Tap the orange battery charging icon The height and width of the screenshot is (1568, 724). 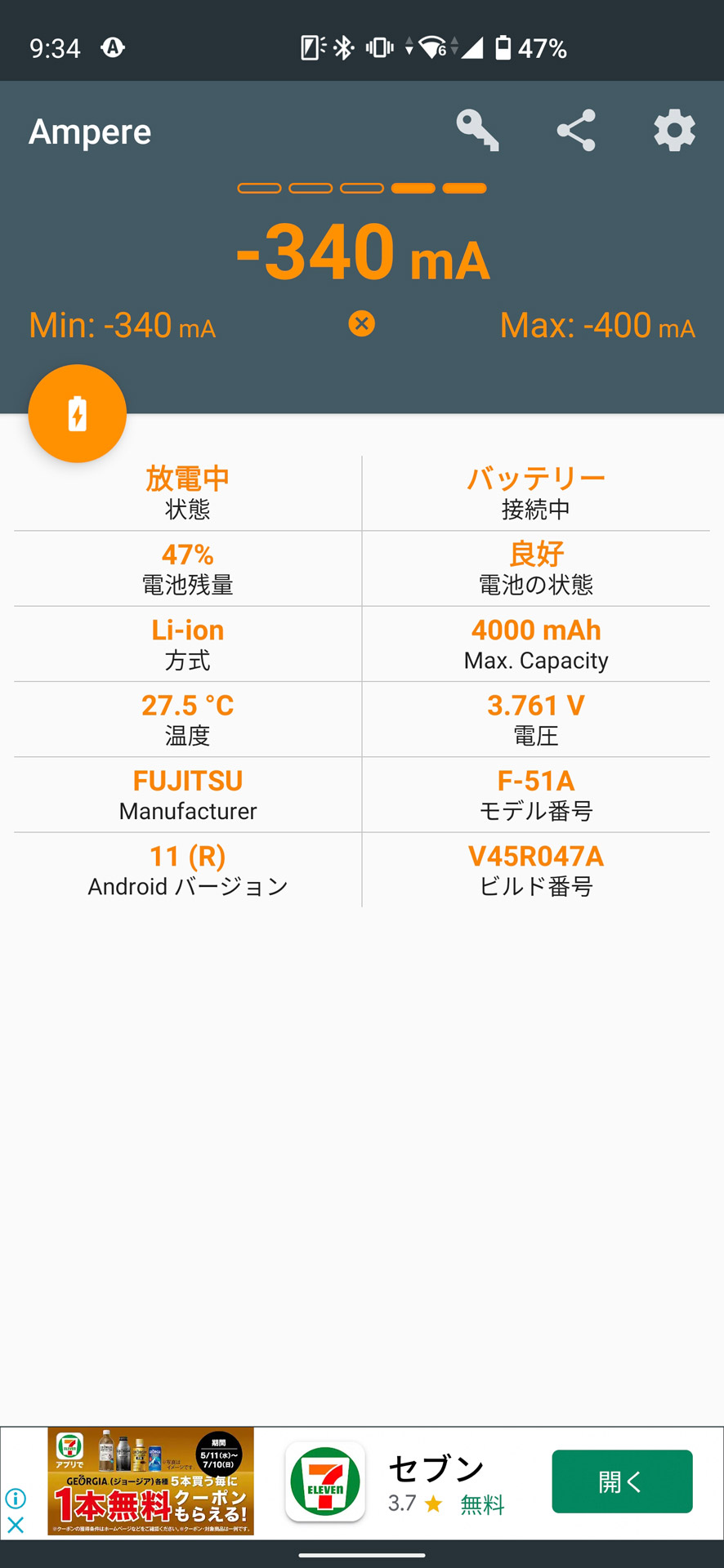pyautogui.click(x=77, y=414)
